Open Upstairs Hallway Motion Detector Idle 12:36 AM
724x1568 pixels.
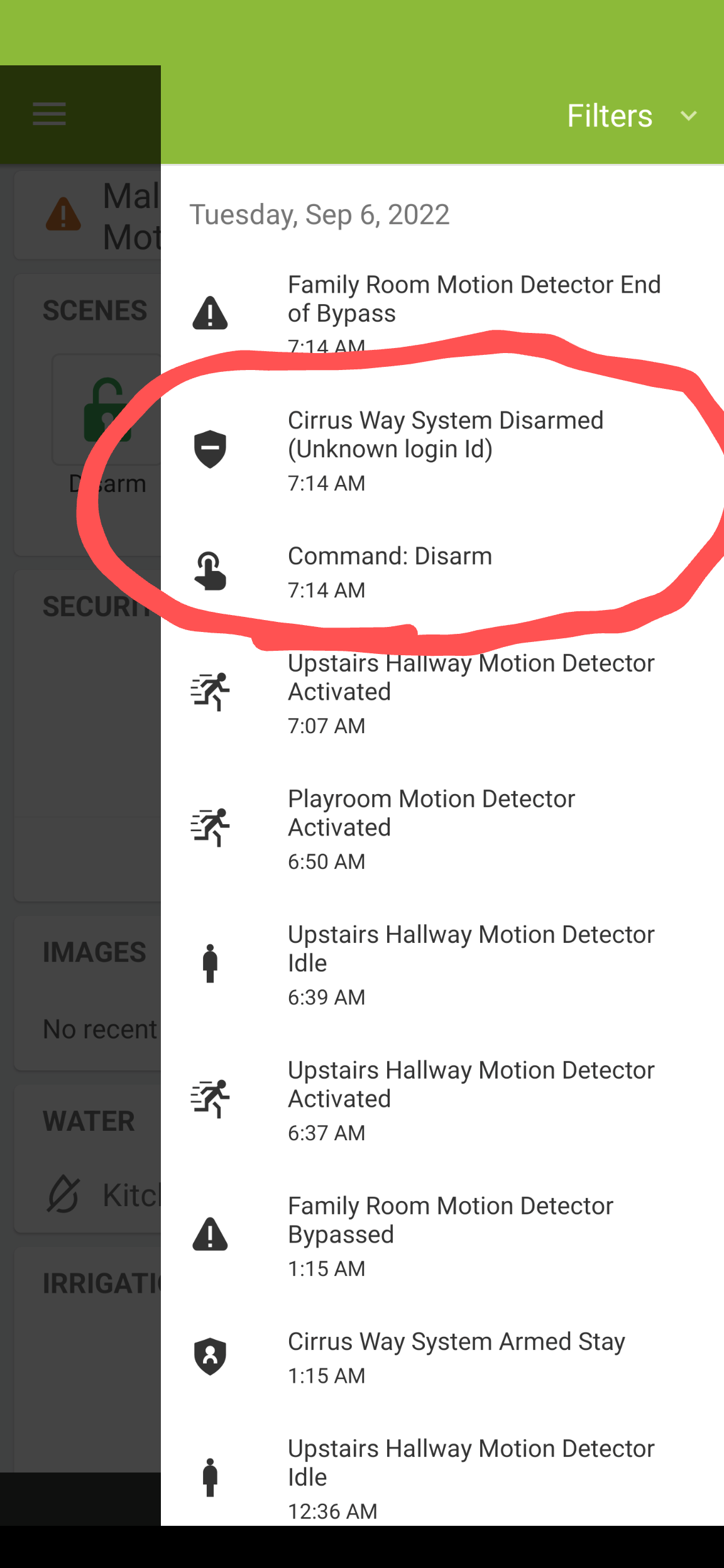click(x=442, y=1478)
